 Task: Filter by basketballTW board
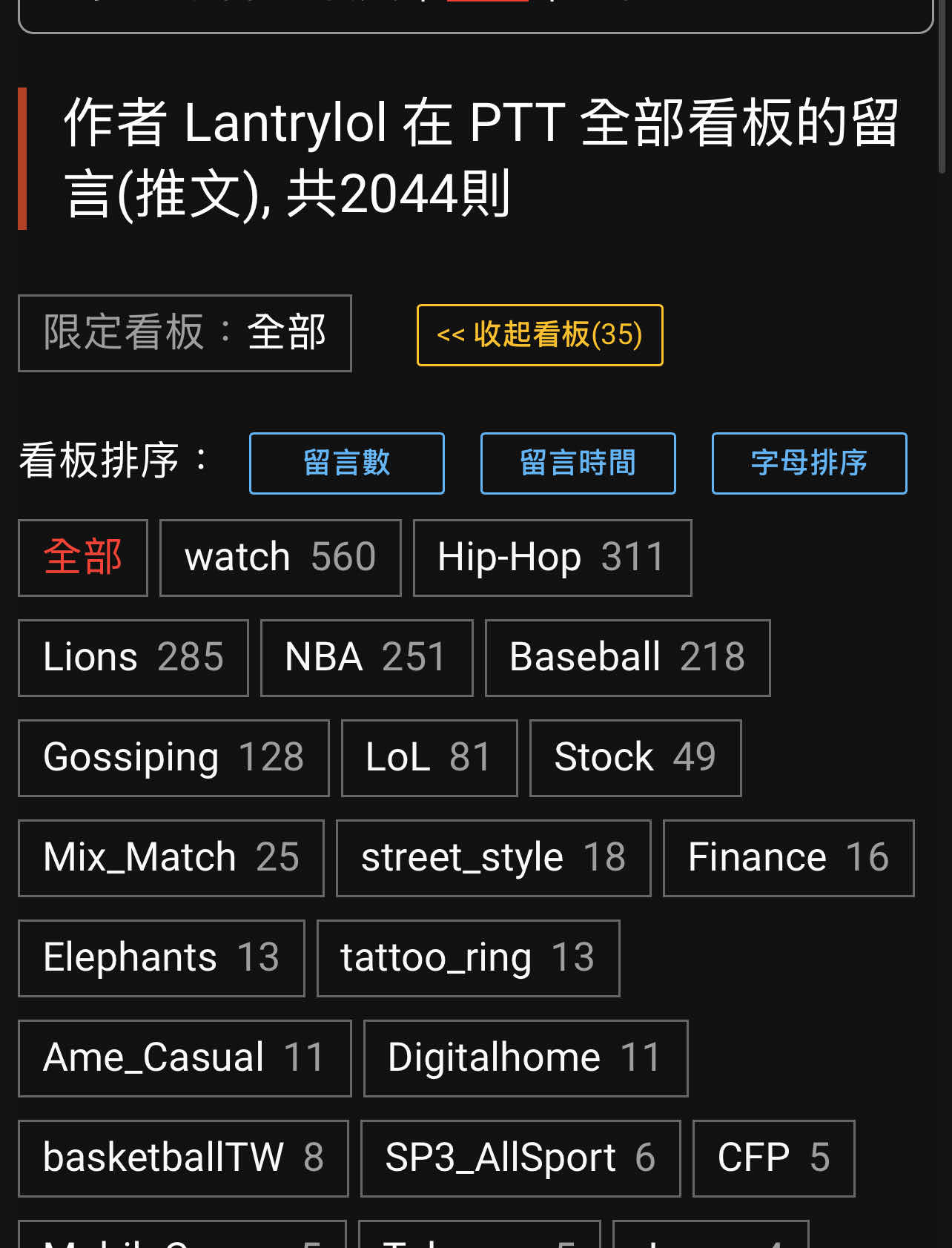[183, 1158]
